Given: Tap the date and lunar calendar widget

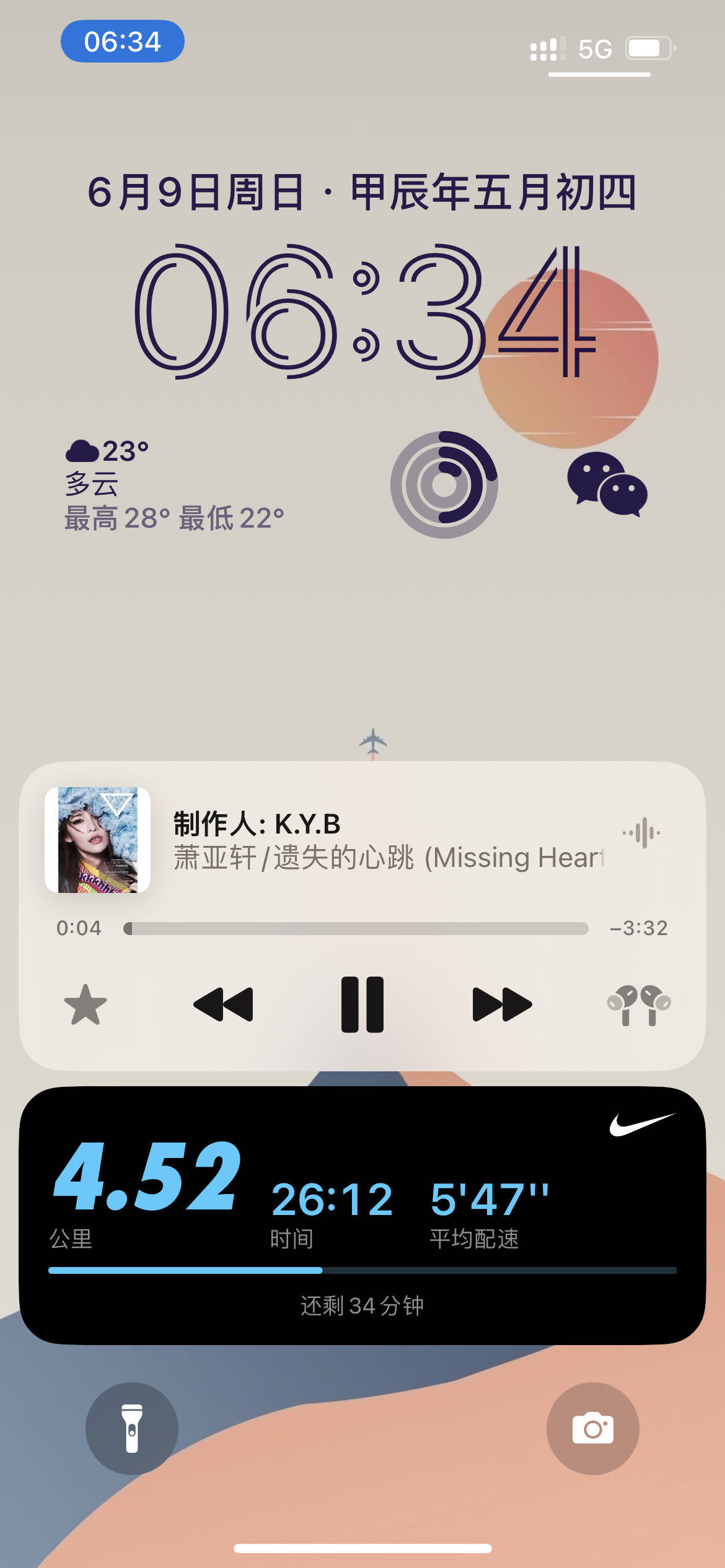Looking at the screenshot, I should (x=362, y=192).
